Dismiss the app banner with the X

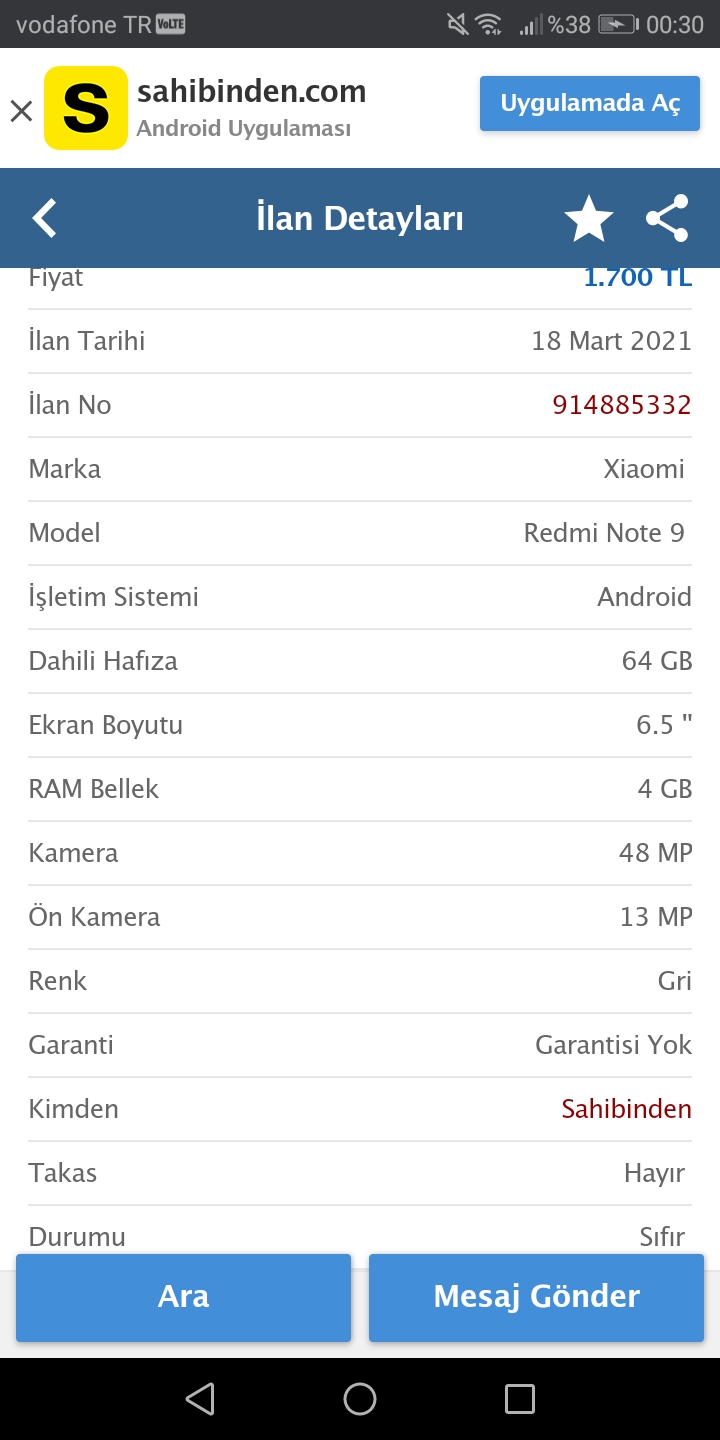(x=22, y=110)
